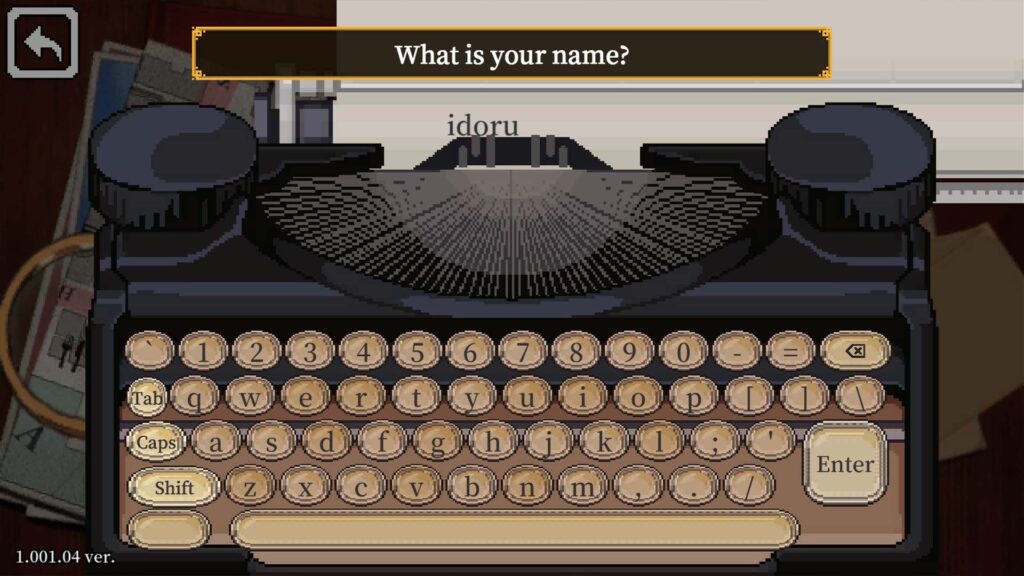Screen dimensions: 1024x576
Task: Toggle the Caps key
Action: [156, 442]
